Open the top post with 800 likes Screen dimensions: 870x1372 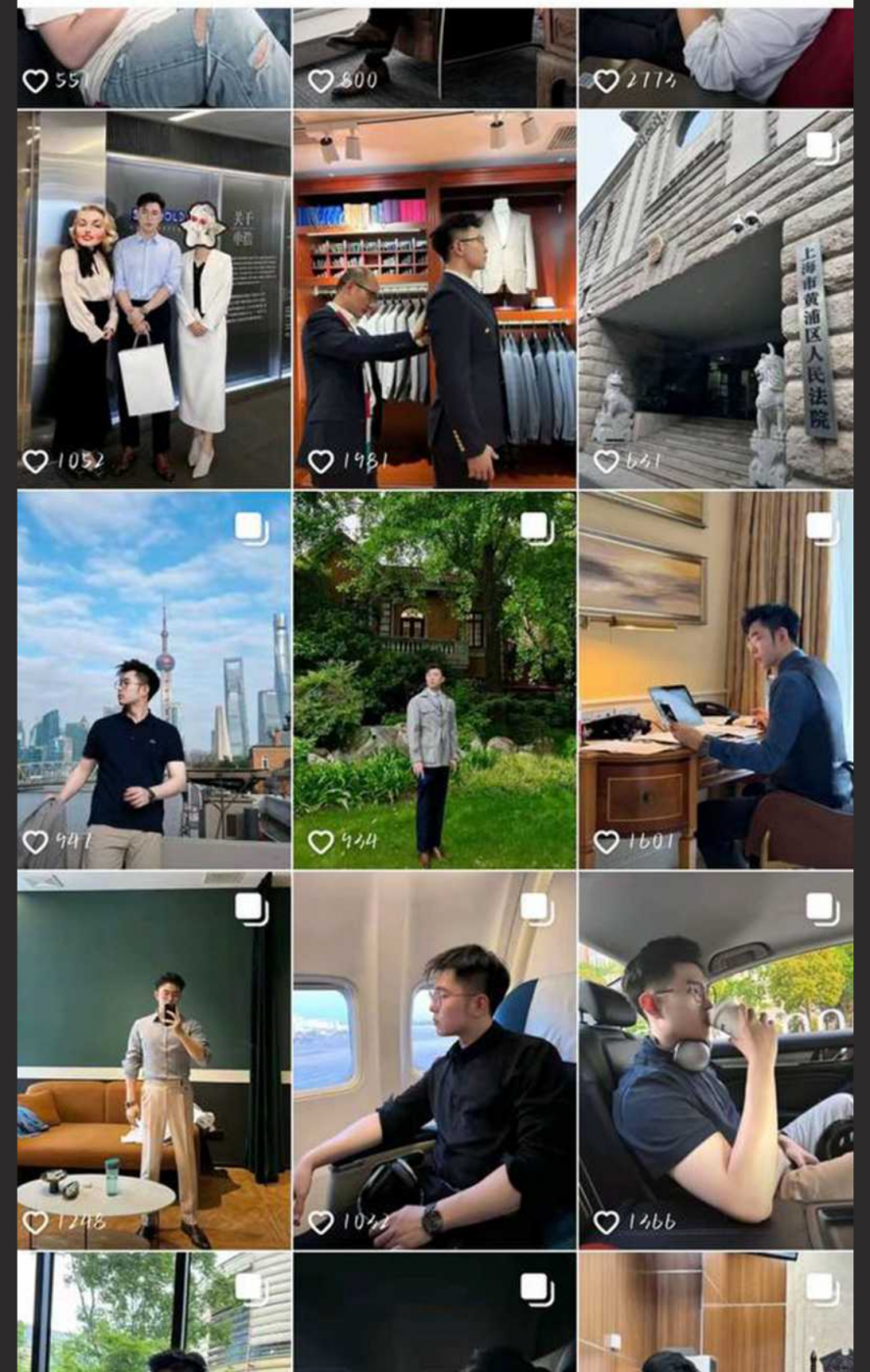point(434,57)
